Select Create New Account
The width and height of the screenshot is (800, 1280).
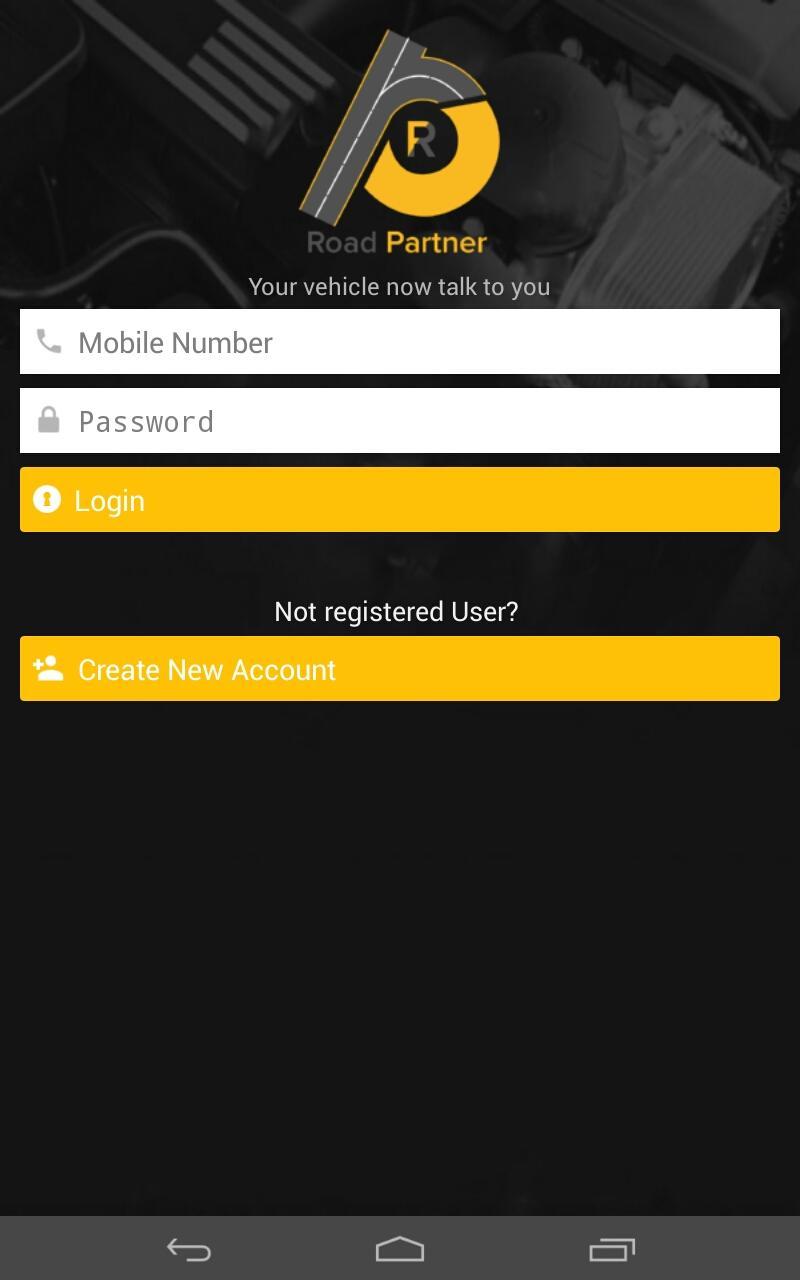pos(400,669)
